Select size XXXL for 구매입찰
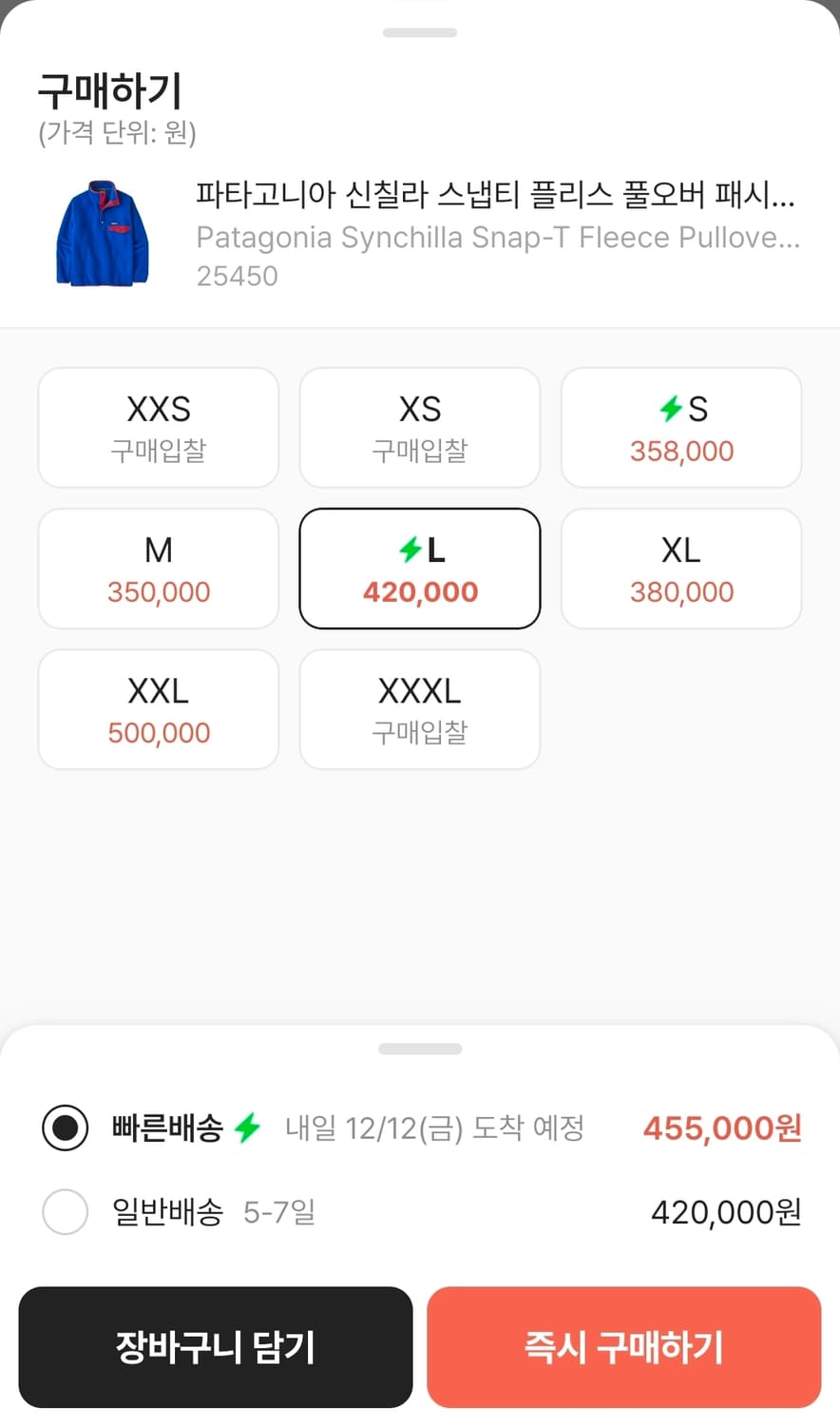Viewport: 840px width, 1426px height. click(x=419, y=708)
